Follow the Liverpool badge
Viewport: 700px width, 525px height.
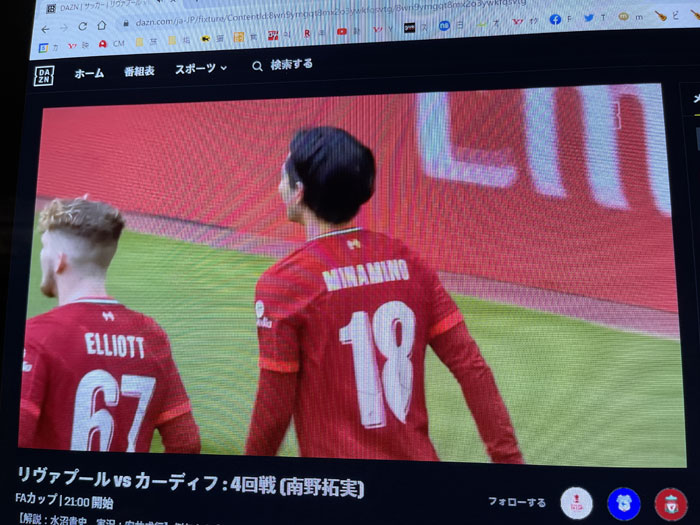coord(670,503)
